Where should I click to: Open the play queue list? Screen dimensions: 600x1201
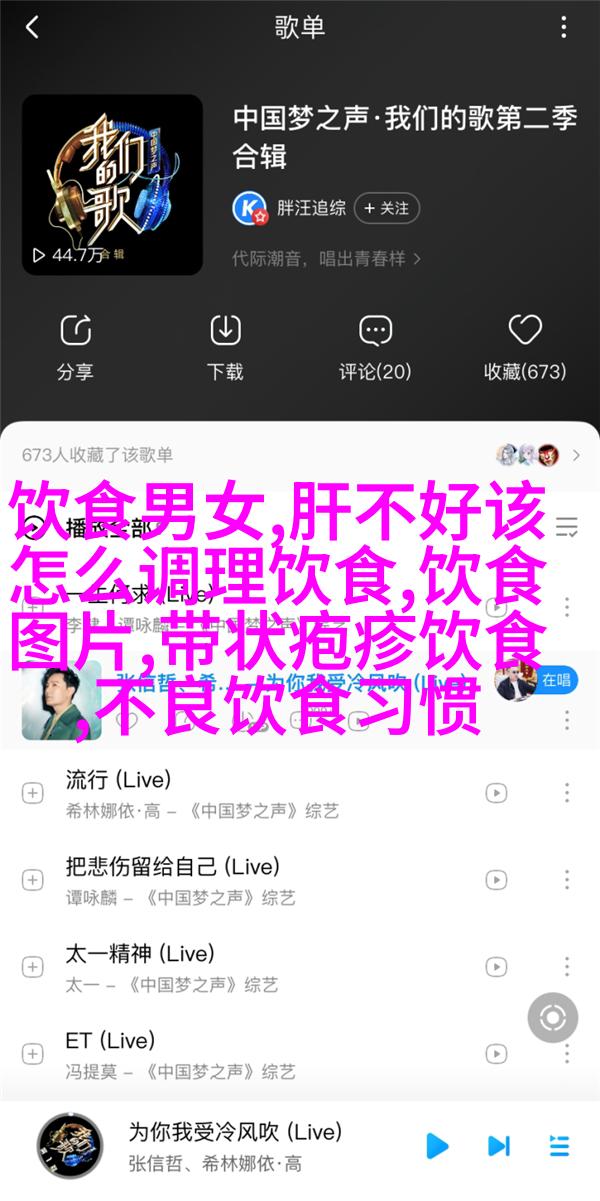tap(557, 1145)
